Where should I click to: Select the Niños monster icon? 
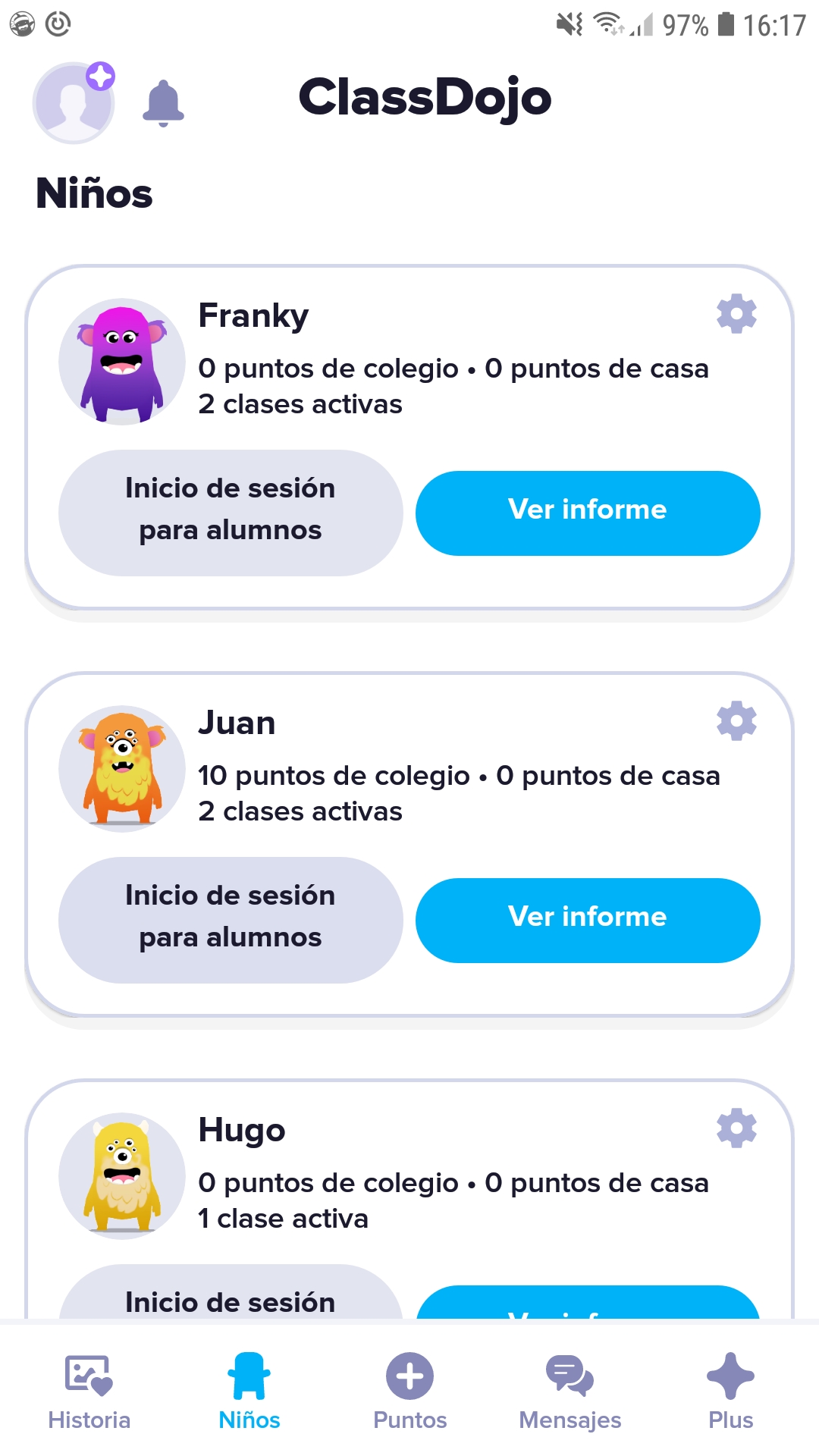point(249,1374)
